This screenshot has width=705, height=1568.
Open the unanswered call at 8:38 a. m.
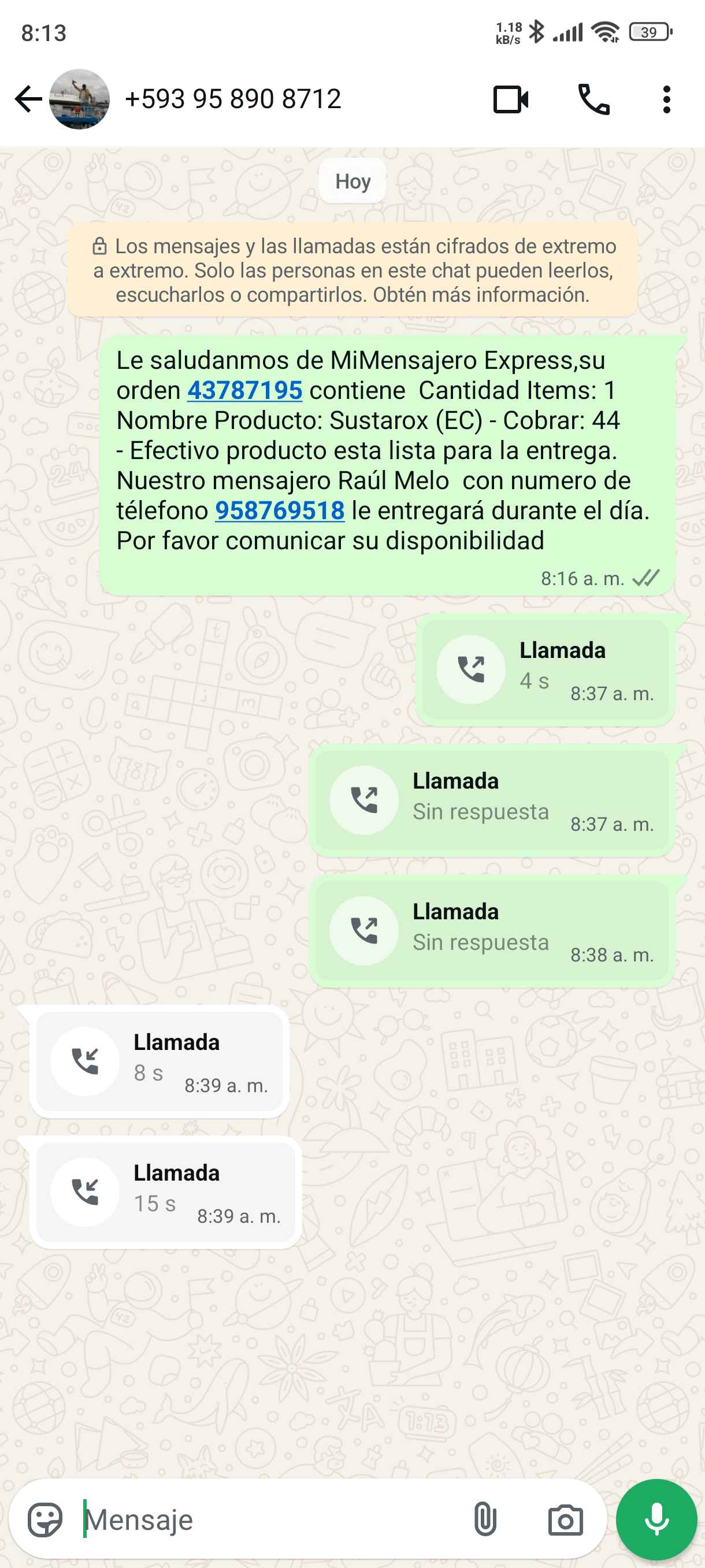(492, 931)
